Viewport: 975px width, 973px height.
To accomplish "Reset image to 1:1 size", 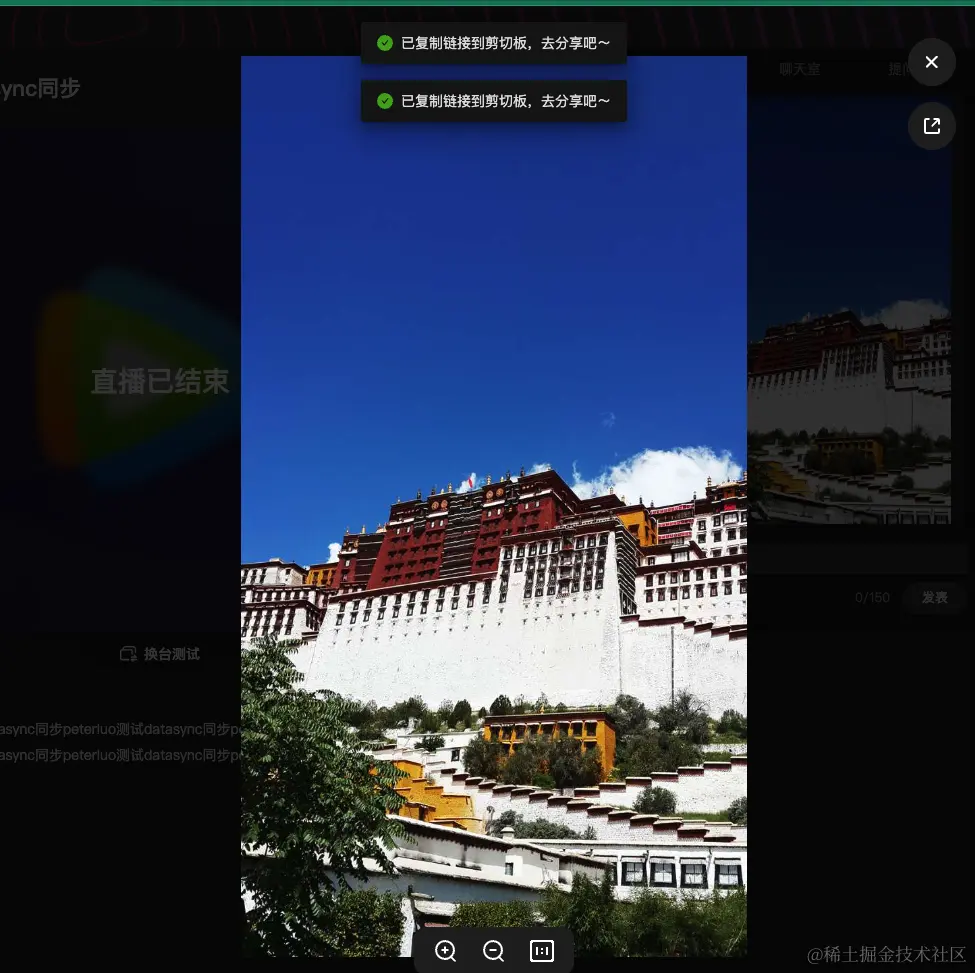I will point(541,951).
